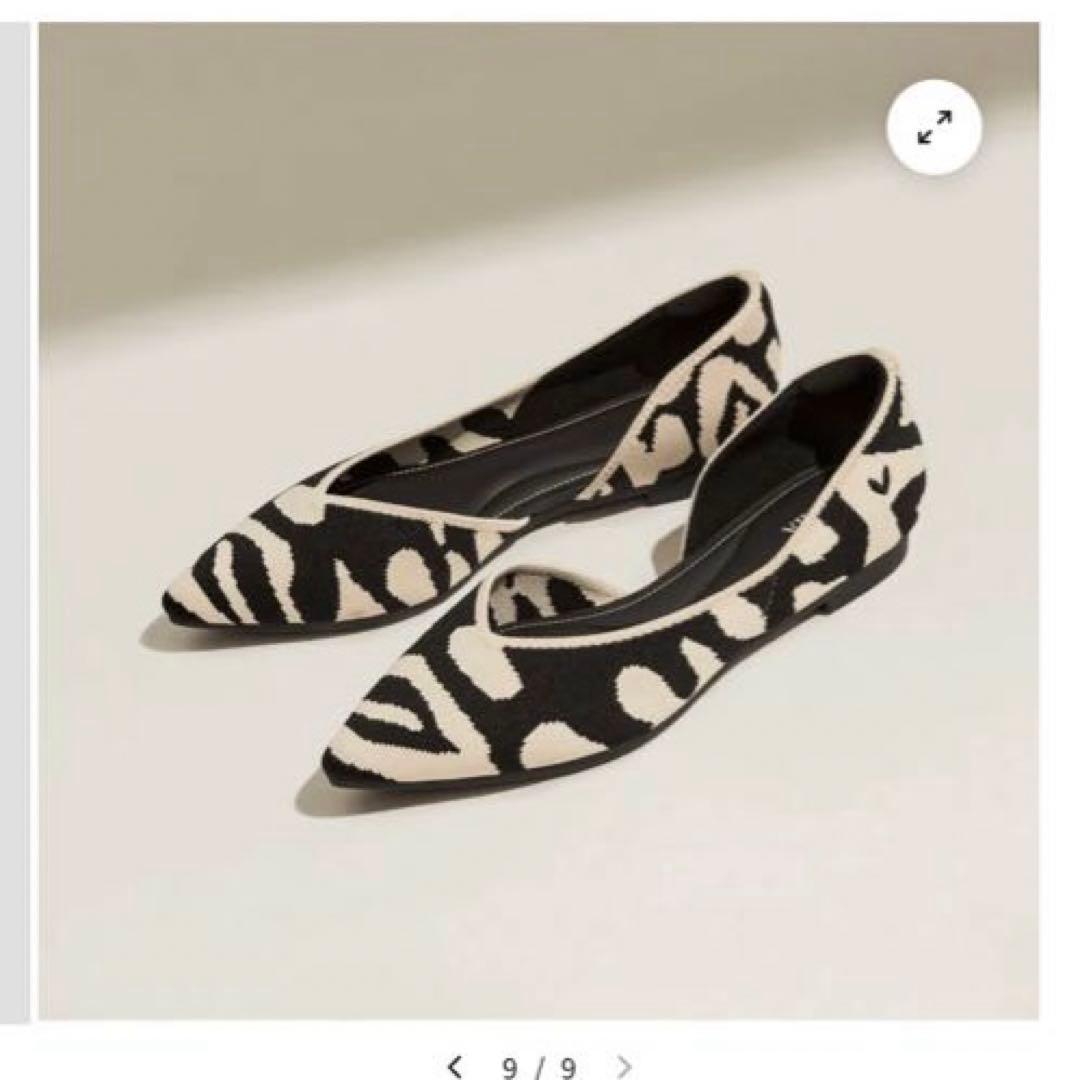1080x1080 pixels.
Task: Expand the shoe photo to fullscreen
Action: pyautogui.click(x=934, y=127)
